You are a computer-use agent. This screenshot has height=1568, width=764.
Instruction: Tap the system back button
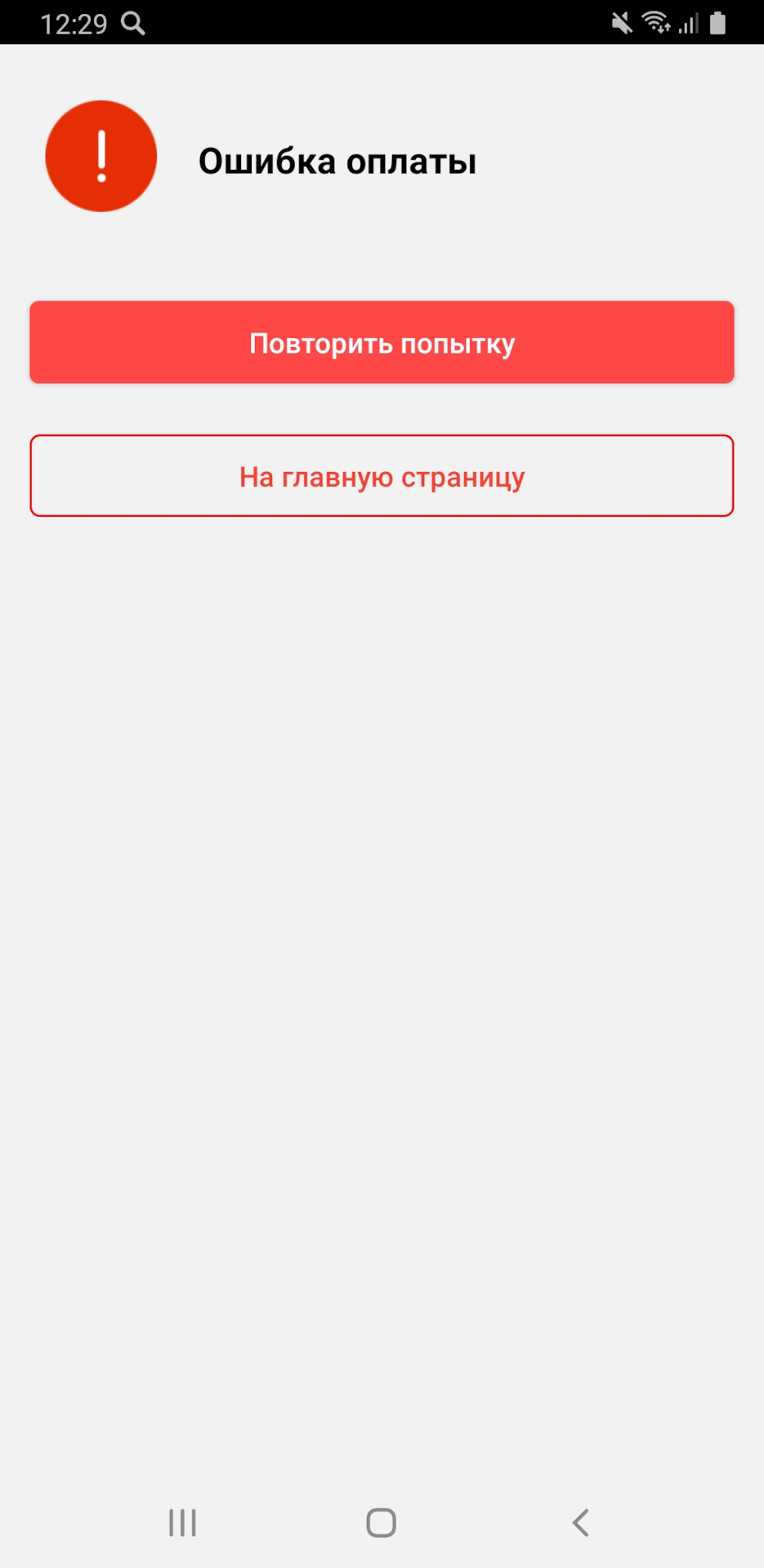(580, 1522)
